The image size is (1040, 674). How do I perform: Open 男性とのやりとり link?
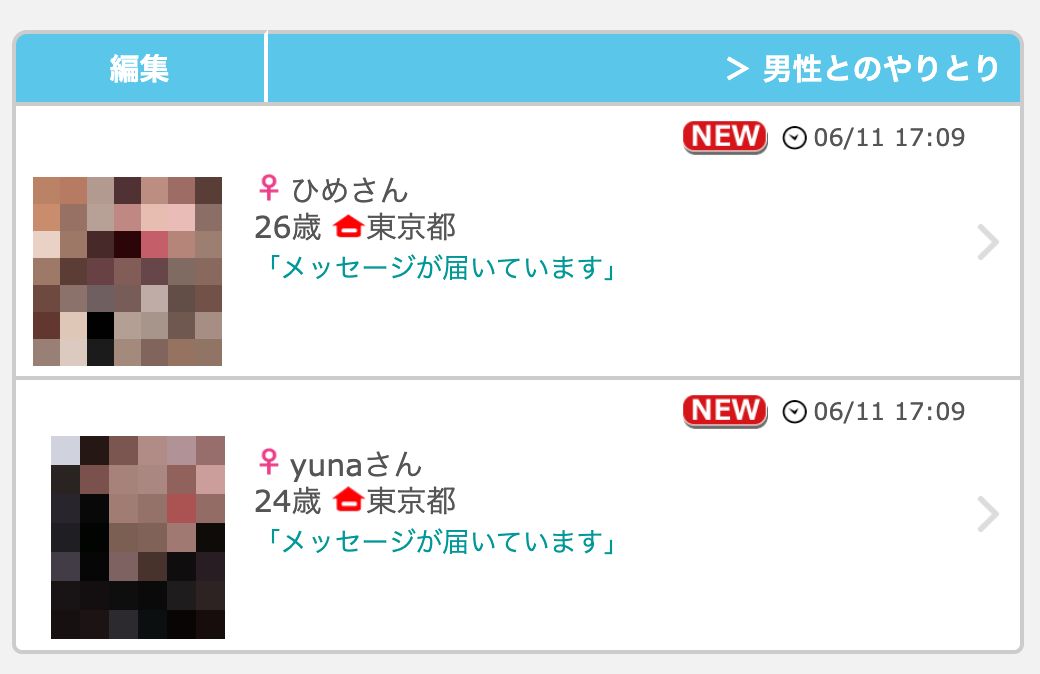tap(861, 69)
